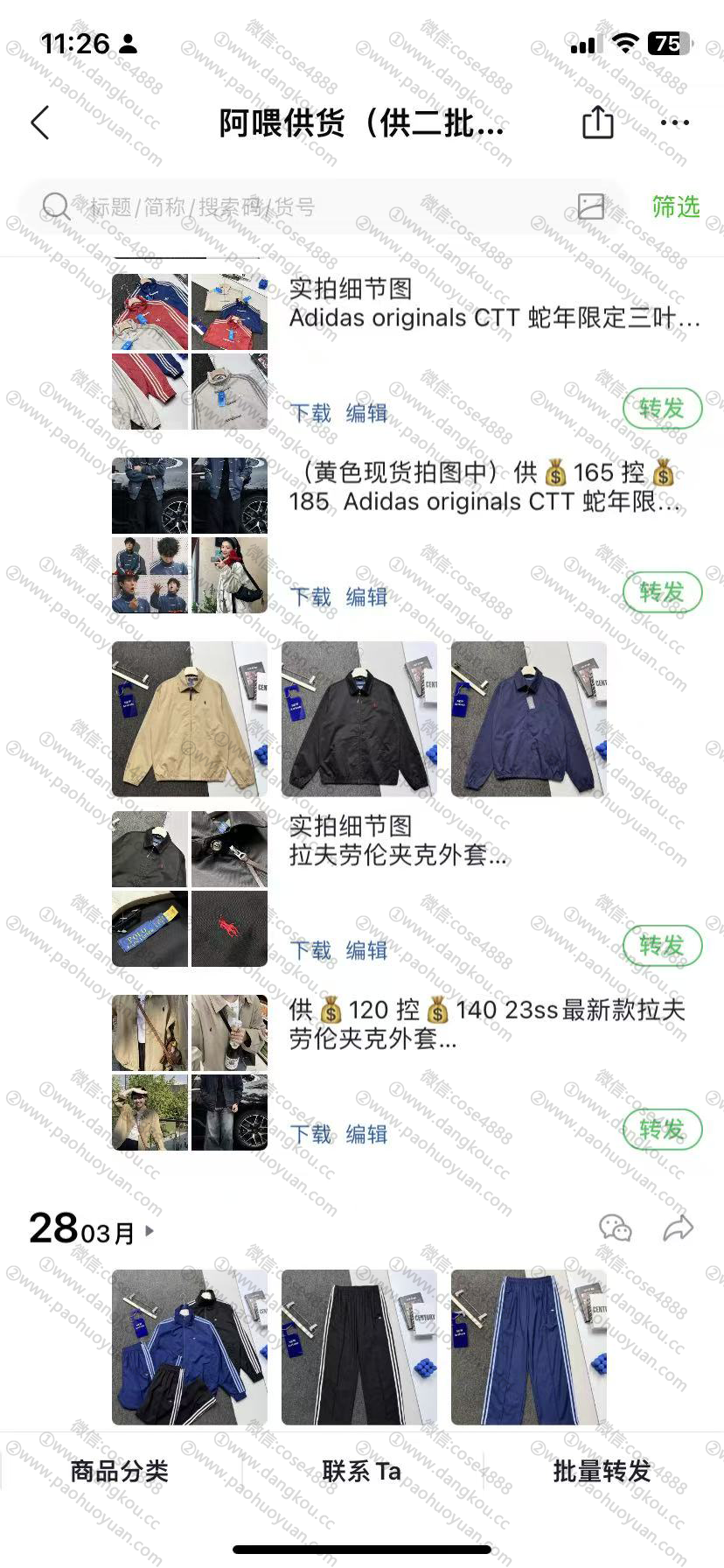
Task: Forward the 黄色现货拍图中 Adidas post
Action: [x=662, y=592]
